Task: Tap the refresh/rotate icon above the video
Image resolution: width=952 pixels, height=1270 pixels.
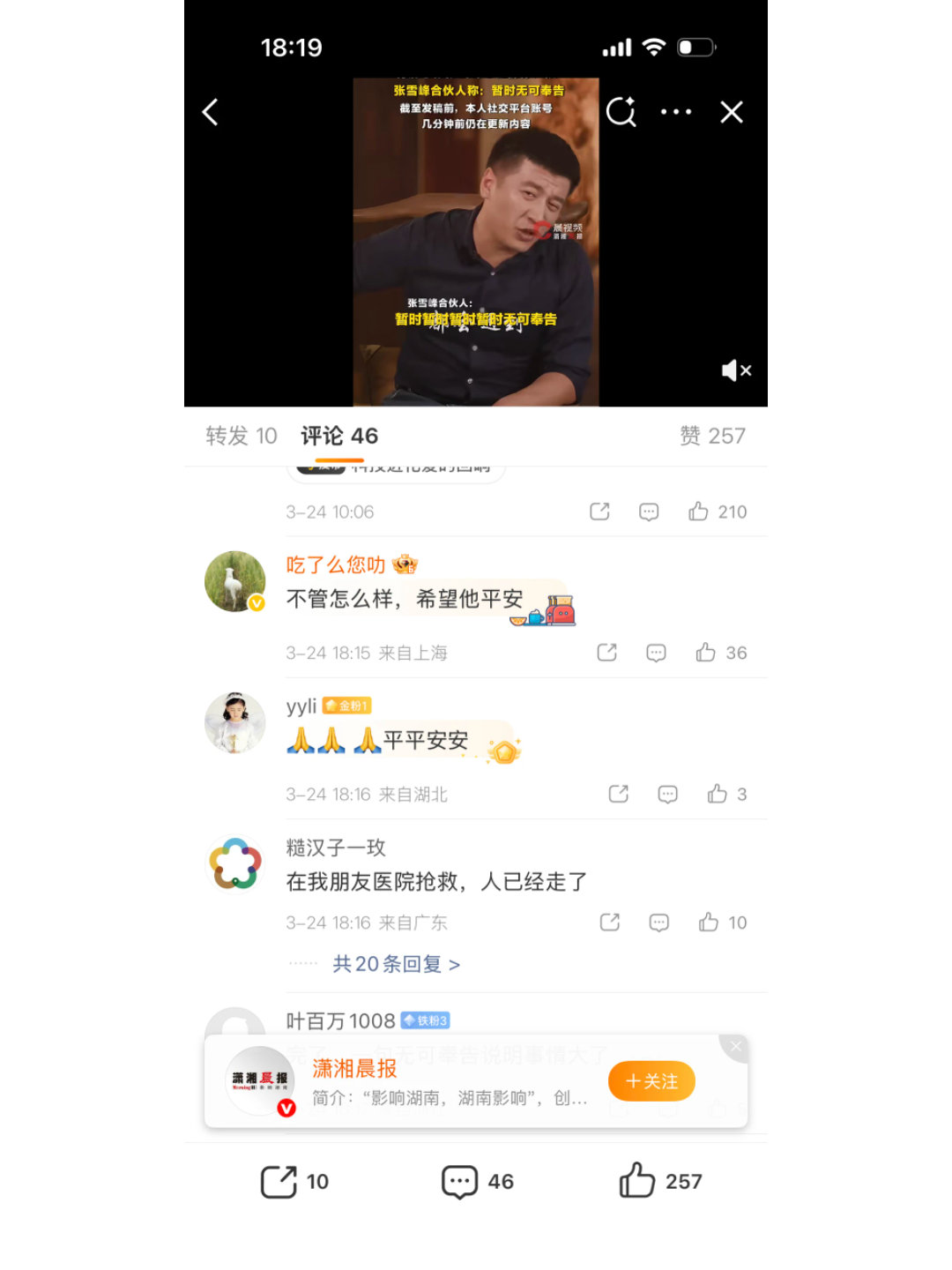Action: pos(622,112)
